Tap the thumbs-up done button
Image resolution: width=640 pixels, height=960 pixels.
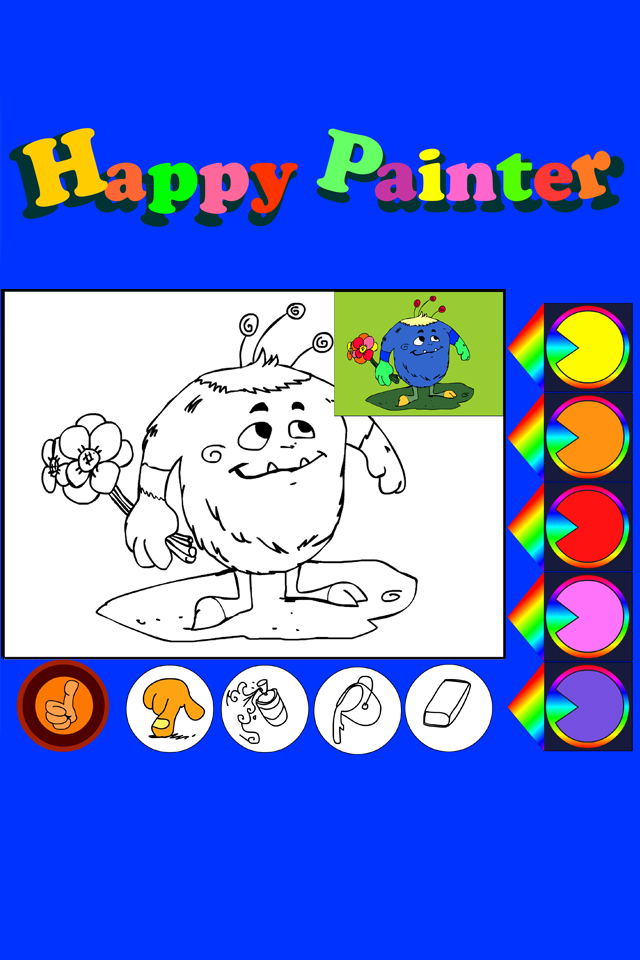62,707
